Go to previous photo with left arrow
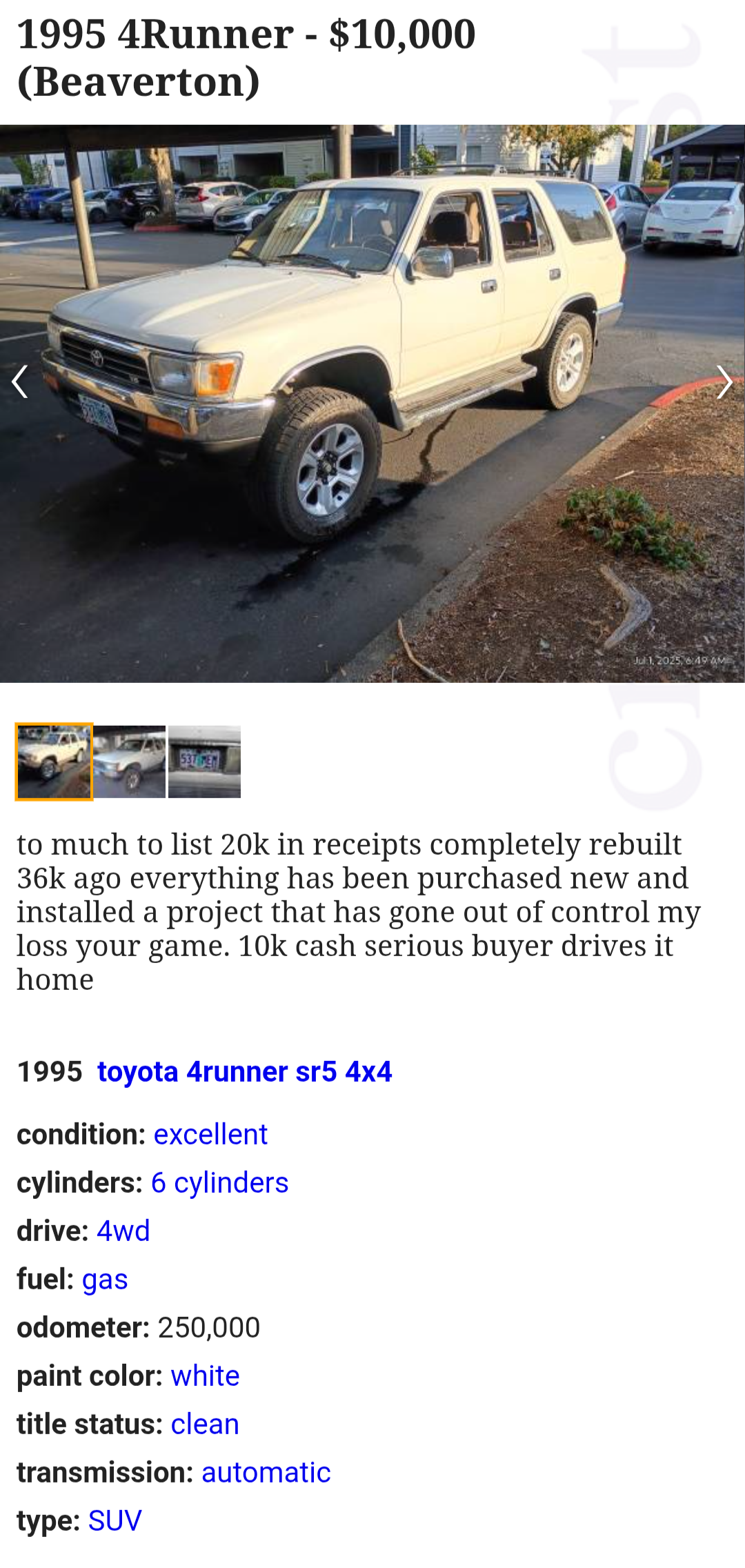Image resolution: width=745 pixels, height=1568 pixels. pos(20,382)
